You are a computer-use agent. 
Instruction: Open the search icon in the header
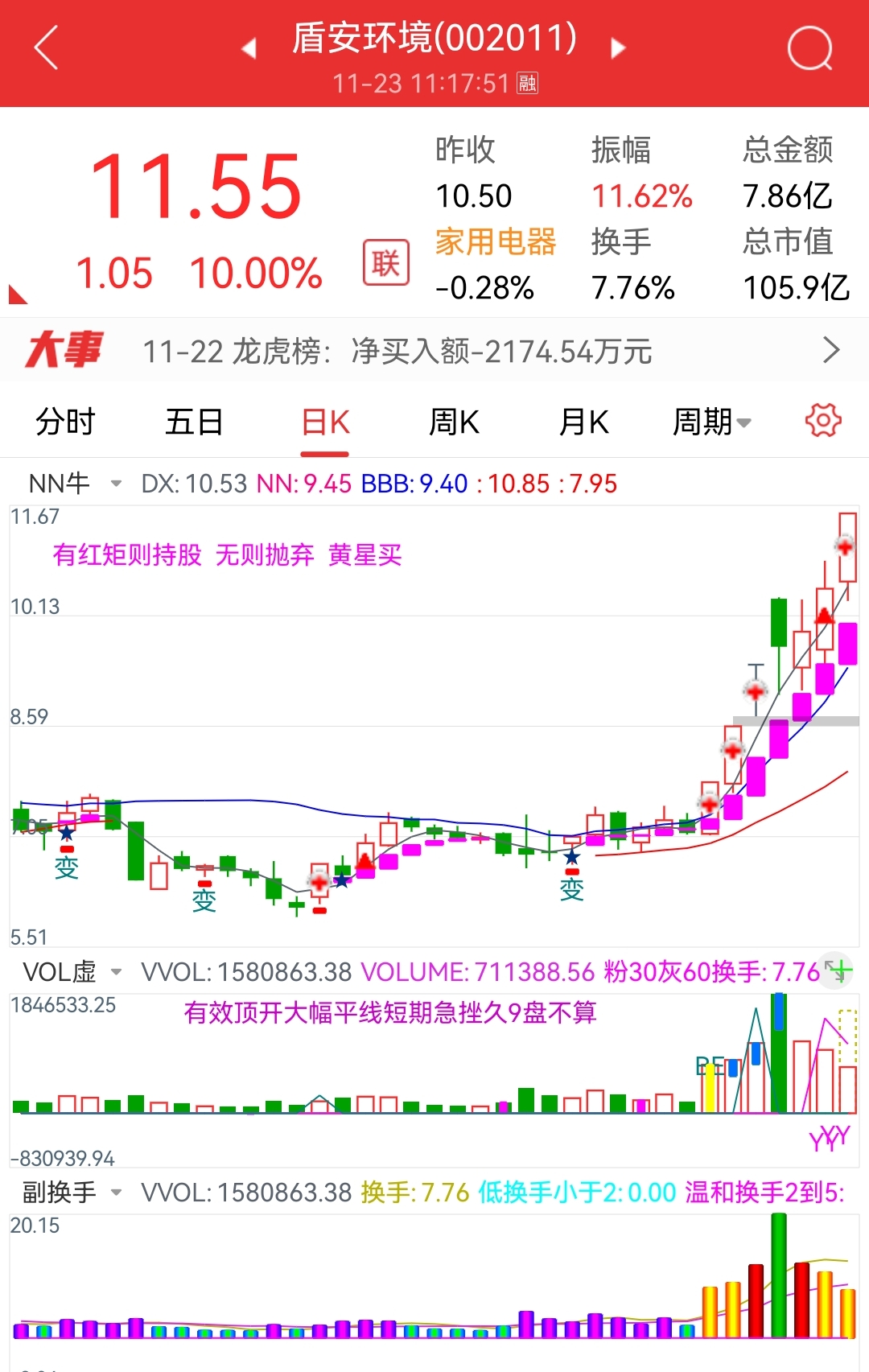809,48
